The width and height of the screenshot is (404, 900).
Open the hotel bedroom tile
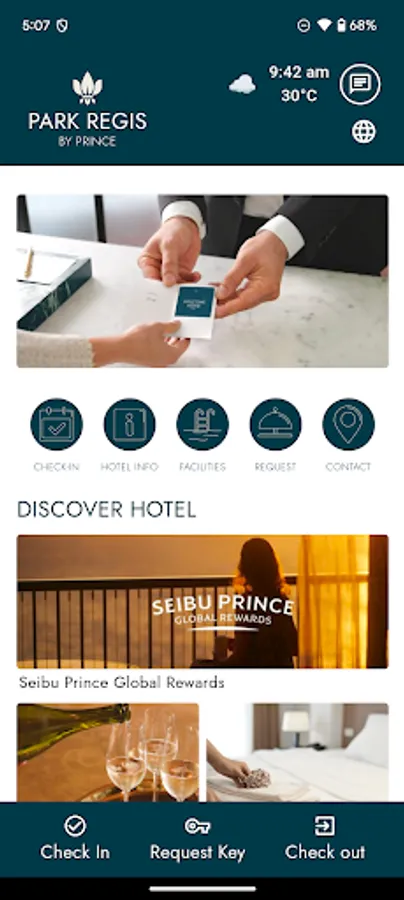pos(297,752)
